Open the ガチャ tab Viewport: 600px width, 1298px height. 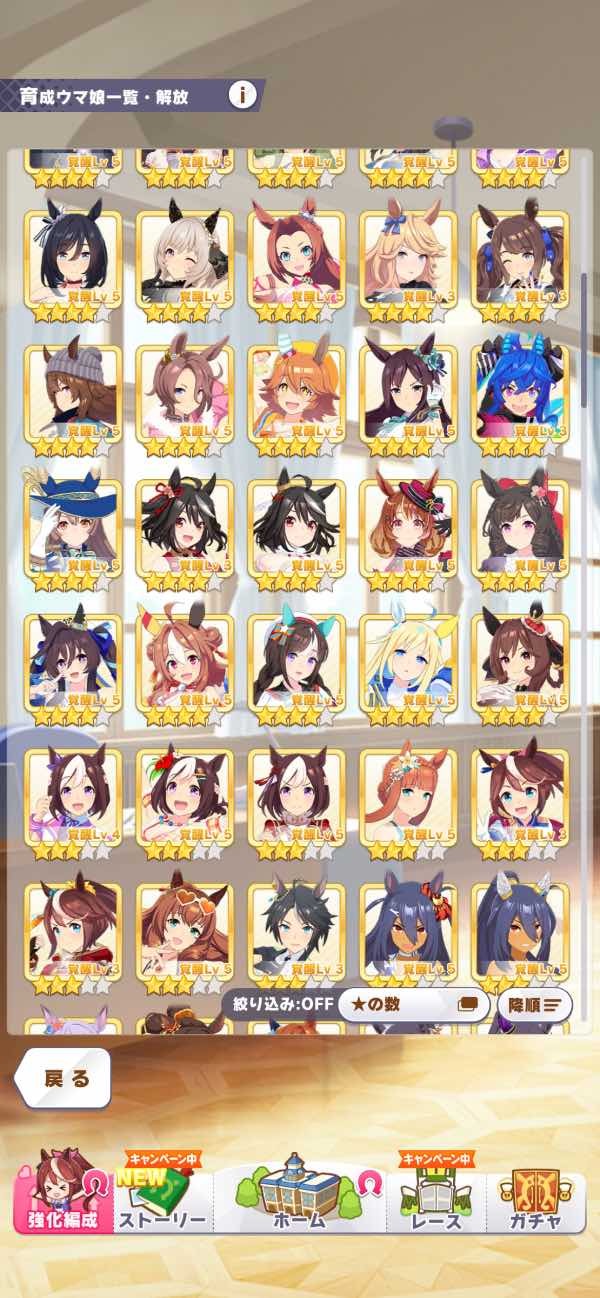(x=534, y=1200)
